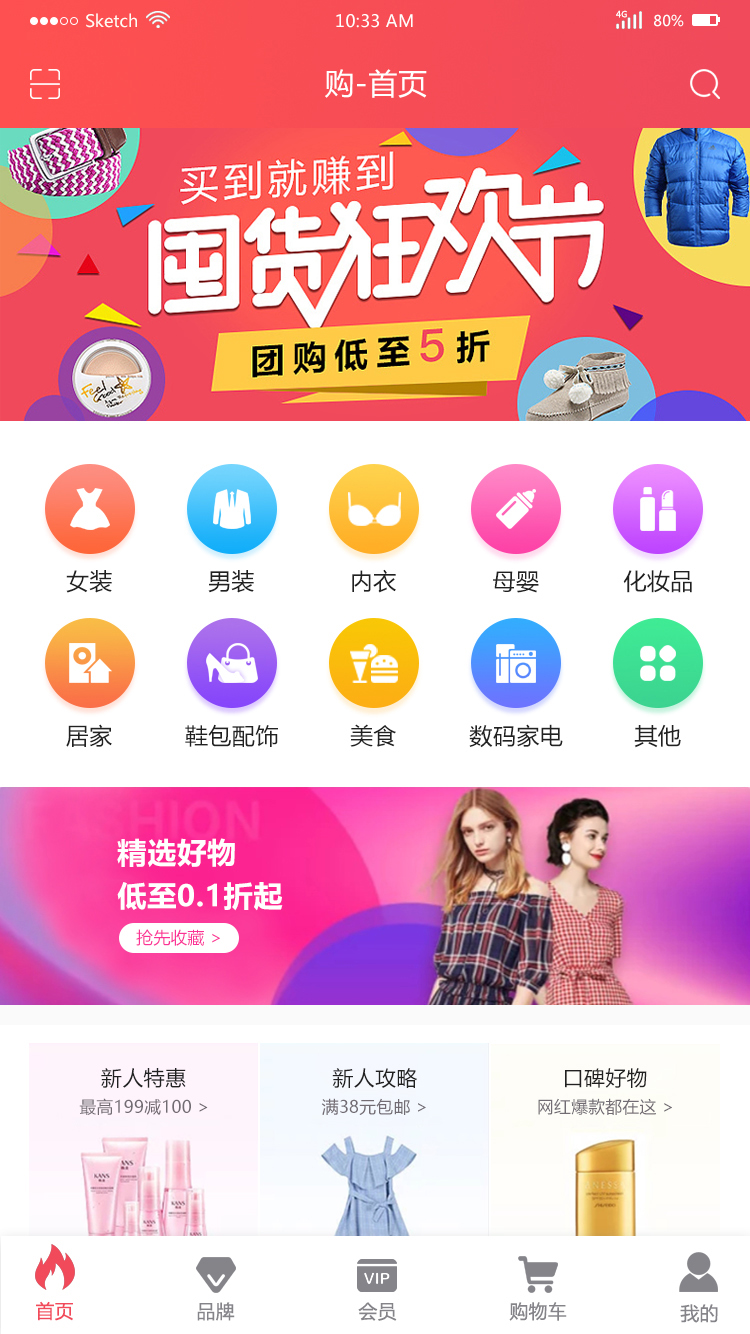Open the search icon

[705, 84]
